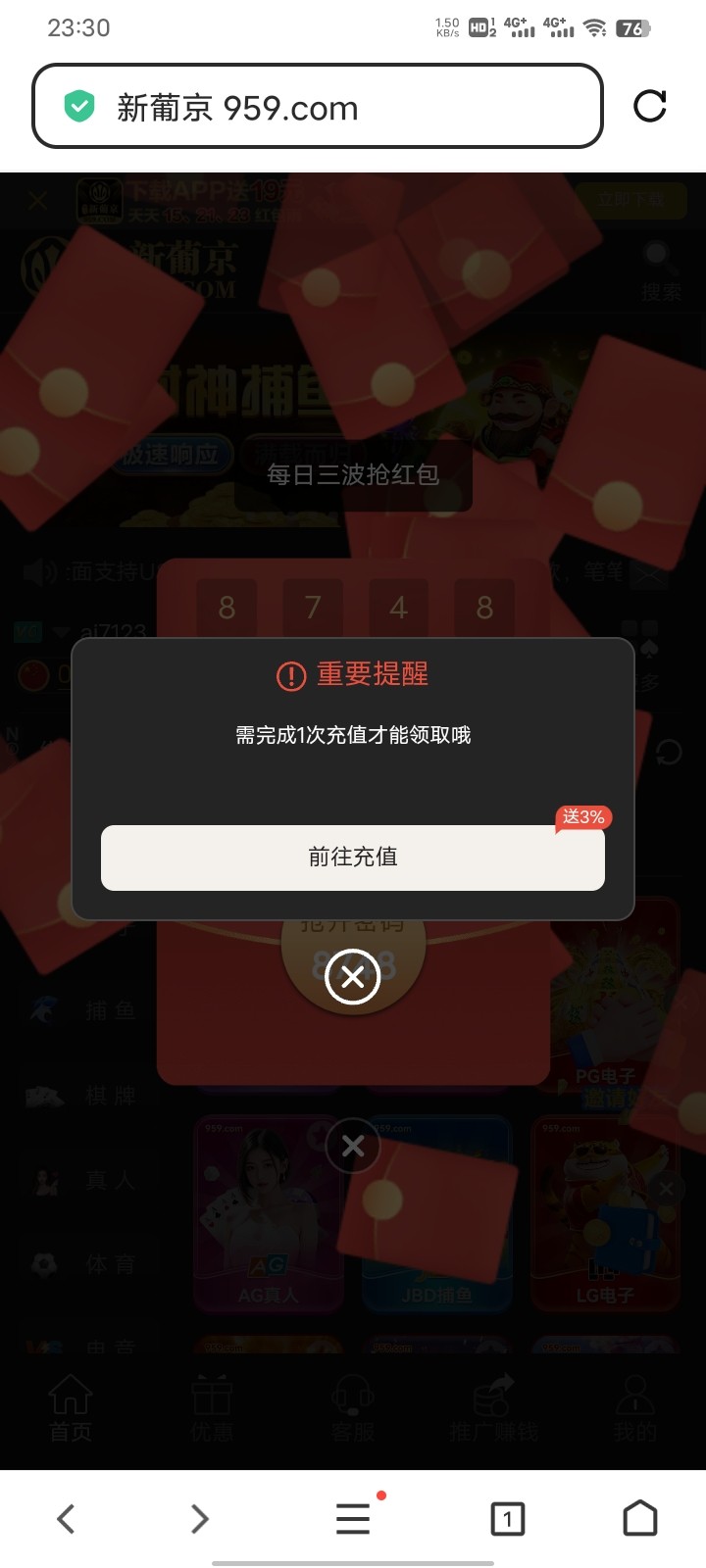Open the browser menu
Viewport: 706px width, 1568px height.
click(353, 1519)
